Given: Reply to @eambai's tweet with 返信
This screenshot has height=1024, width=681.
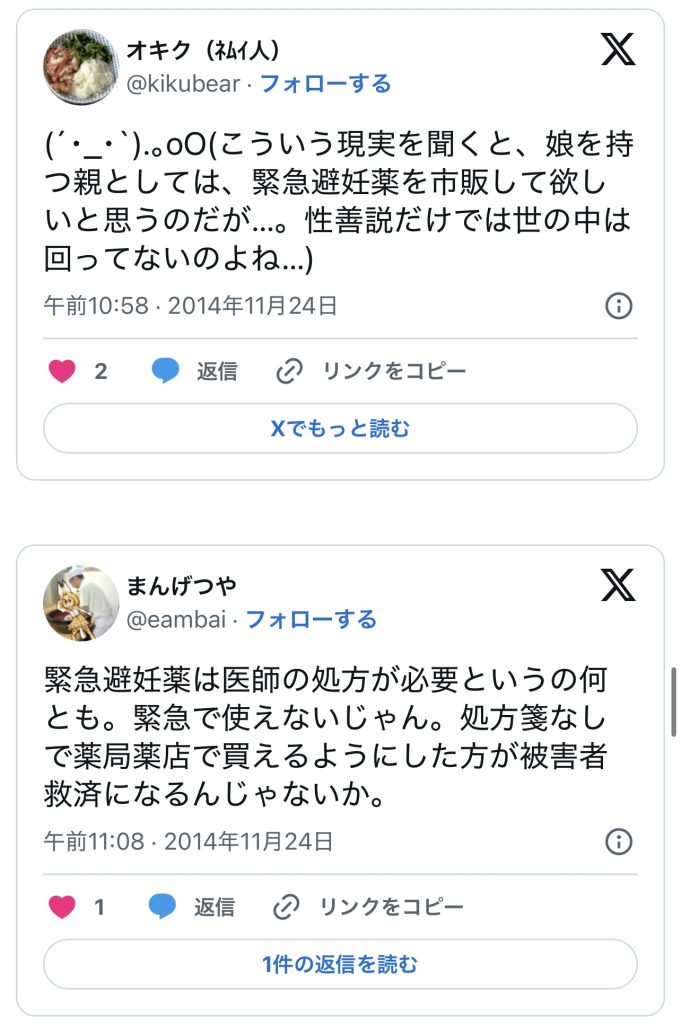Looking at the screenshot, I should pos(193,907).
